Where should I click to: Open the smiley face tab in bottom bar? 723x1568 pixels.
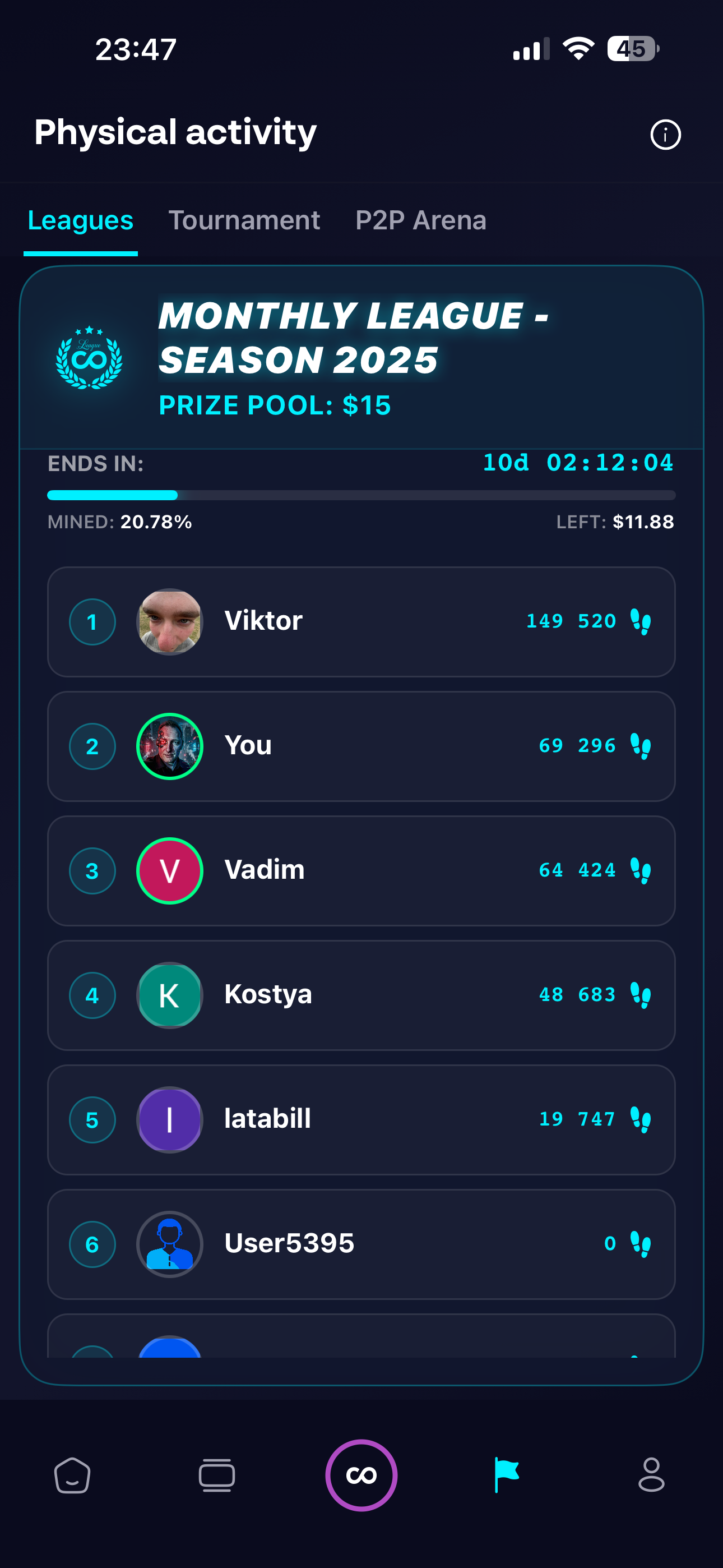(x=72, y=1475)
